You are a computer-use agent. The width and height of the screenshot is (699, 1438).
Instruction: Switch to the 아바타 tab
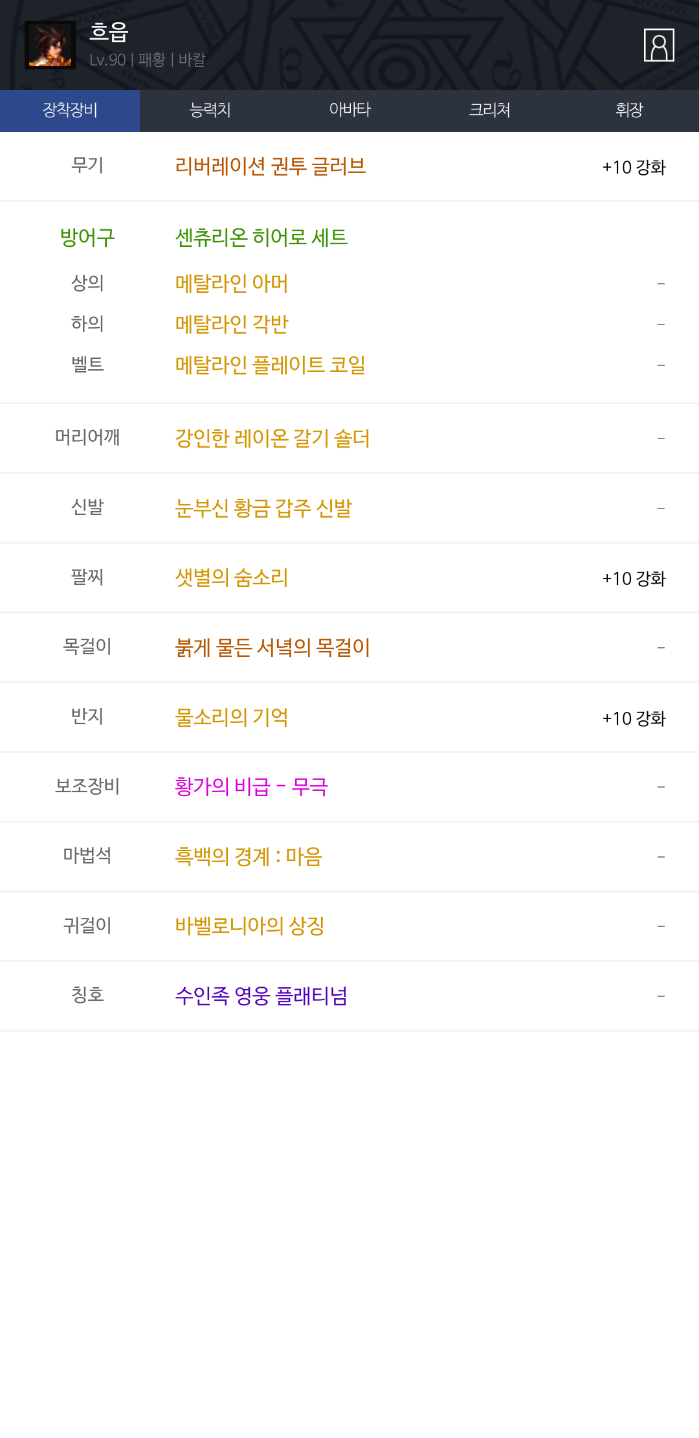350,110
